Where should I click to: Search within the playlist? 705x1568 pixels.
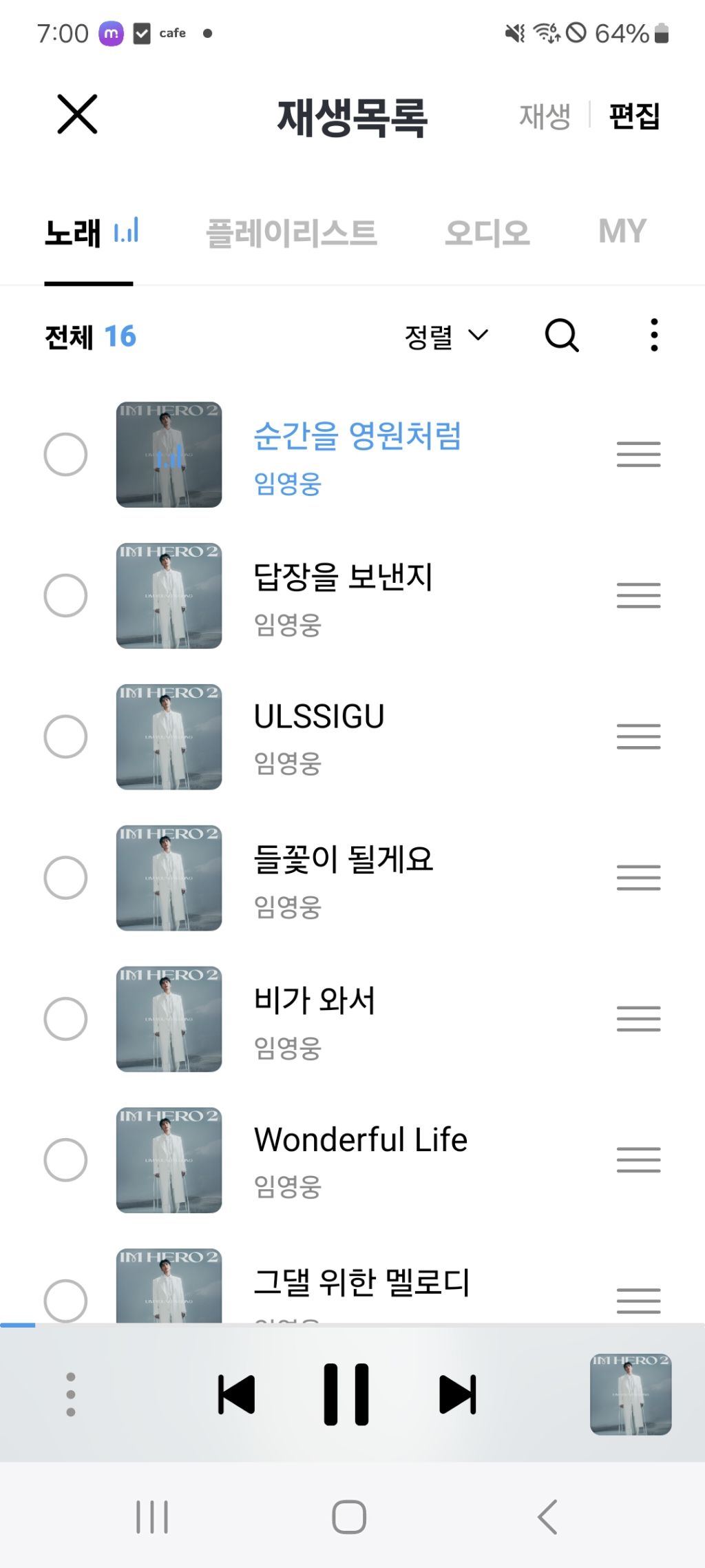(562, 336)
